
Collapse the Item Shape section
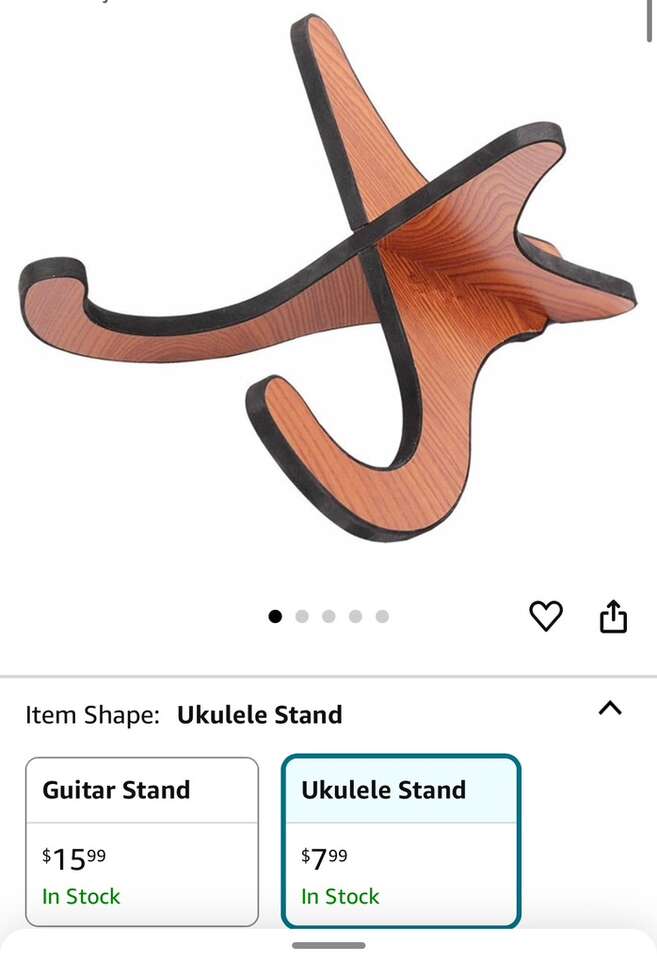(609, 708)
